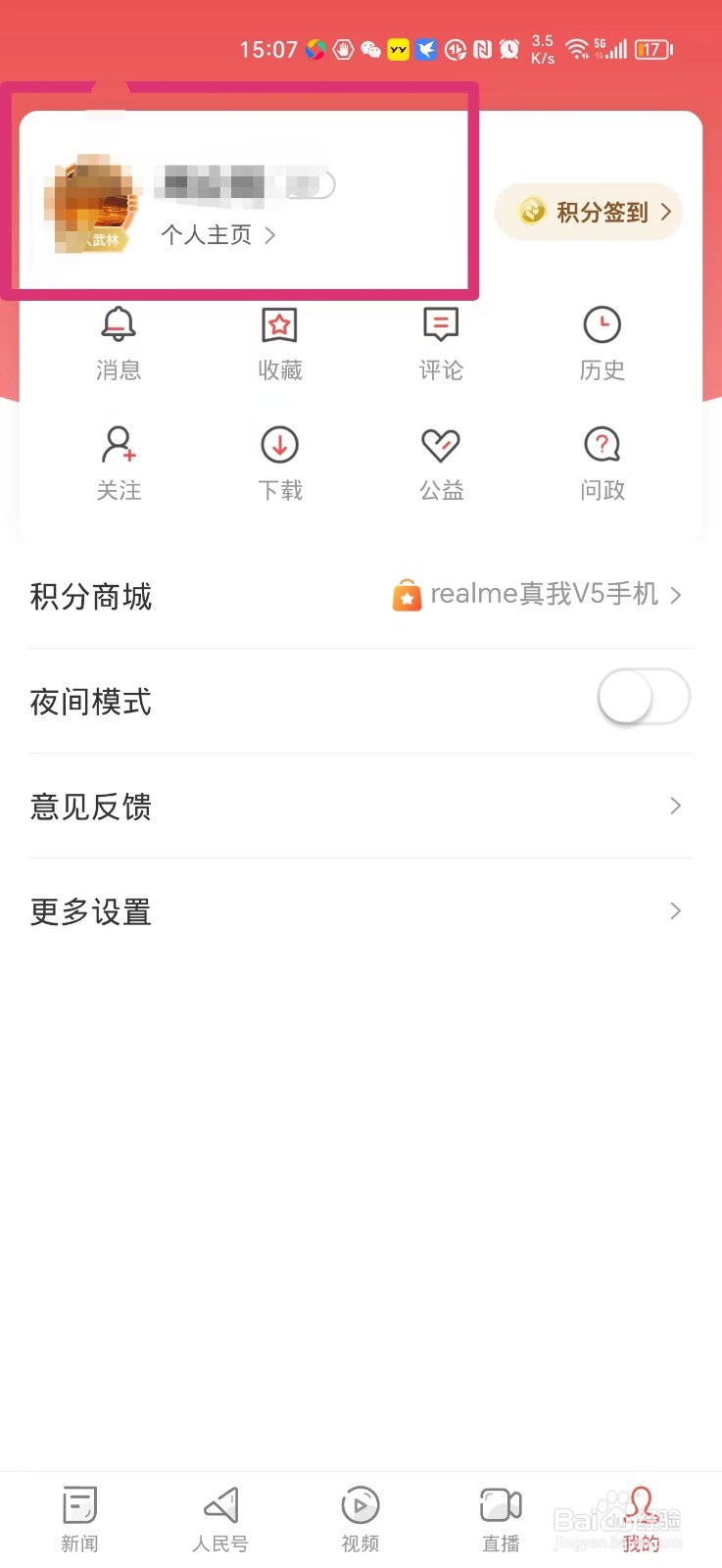Open the 问政 section
The image size is (722, 1568).
click(602, 463)
